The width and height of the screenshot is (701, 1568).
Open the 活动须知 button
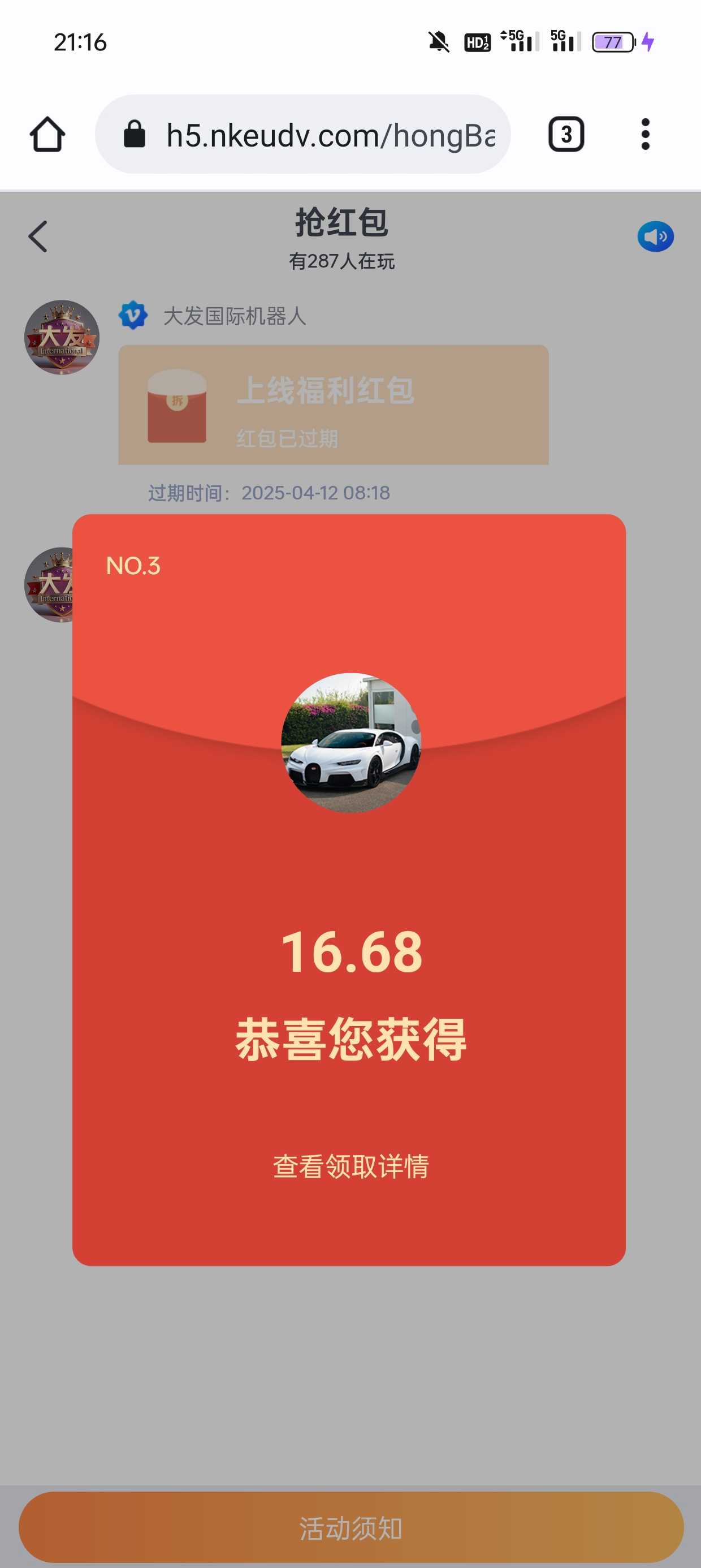350,1528
